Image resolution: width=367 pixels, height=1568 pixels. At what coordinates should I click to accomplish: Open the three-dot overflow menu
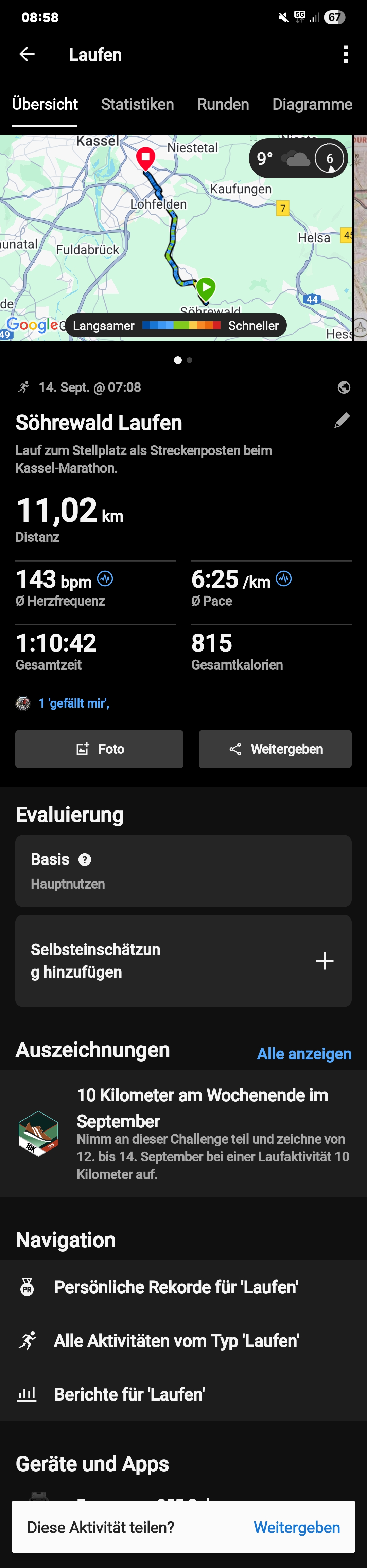[x=346, y=55]
